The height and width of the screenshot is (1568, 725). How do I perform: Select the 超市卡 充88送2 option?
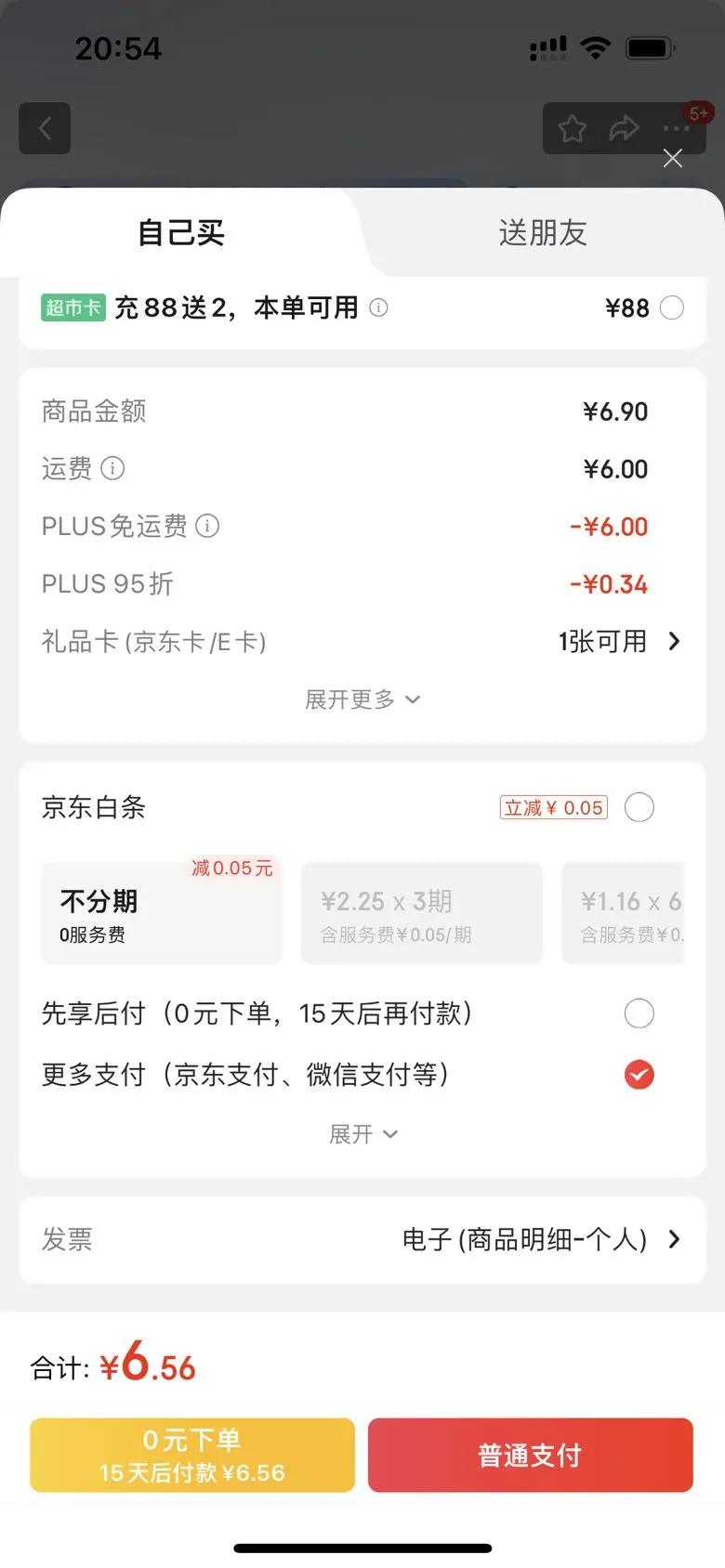coord(671,307)
